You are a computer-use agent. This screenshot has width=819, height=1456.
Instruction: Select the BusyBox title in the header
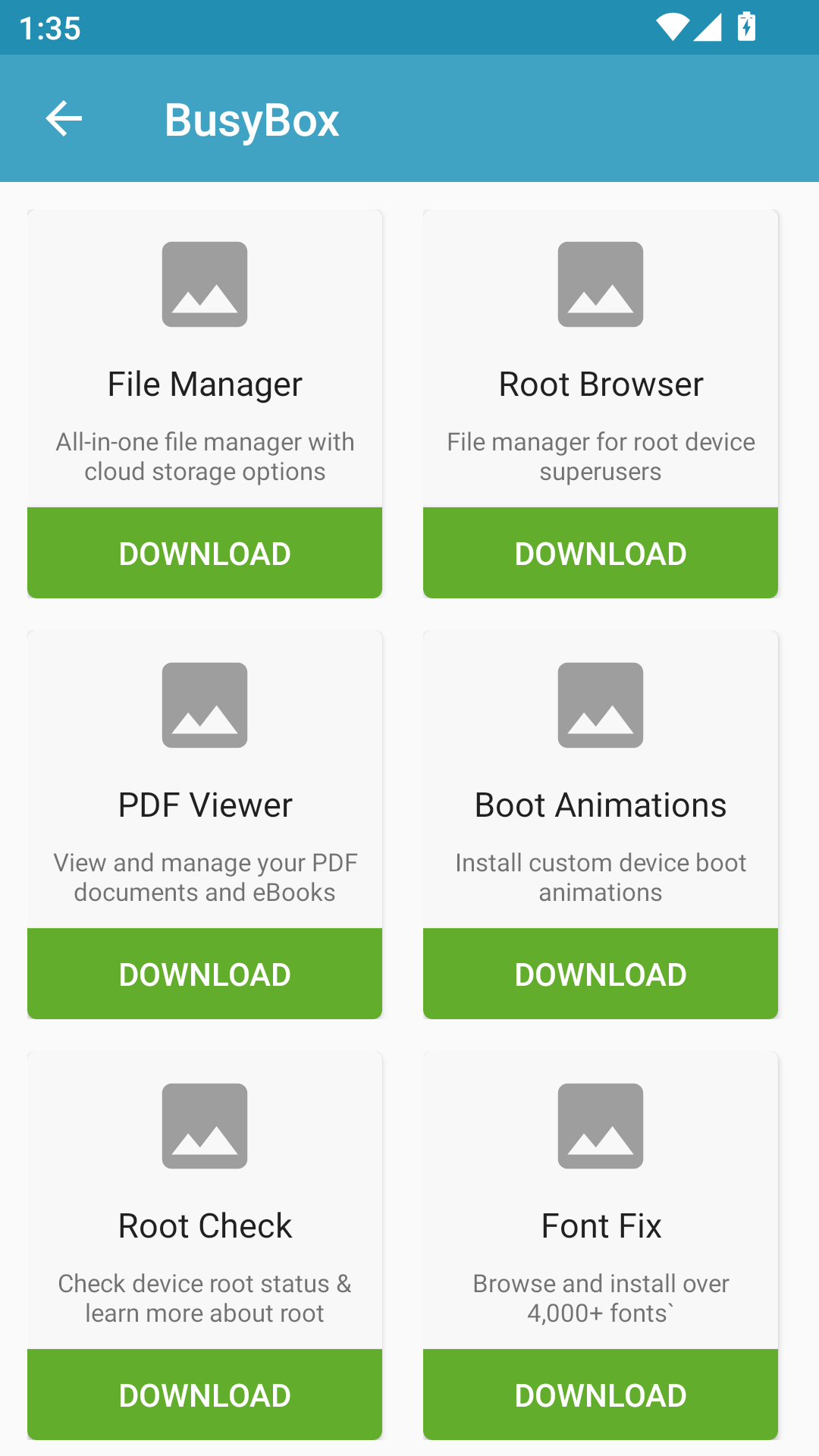pyautogui.click(x=252, y=119)
